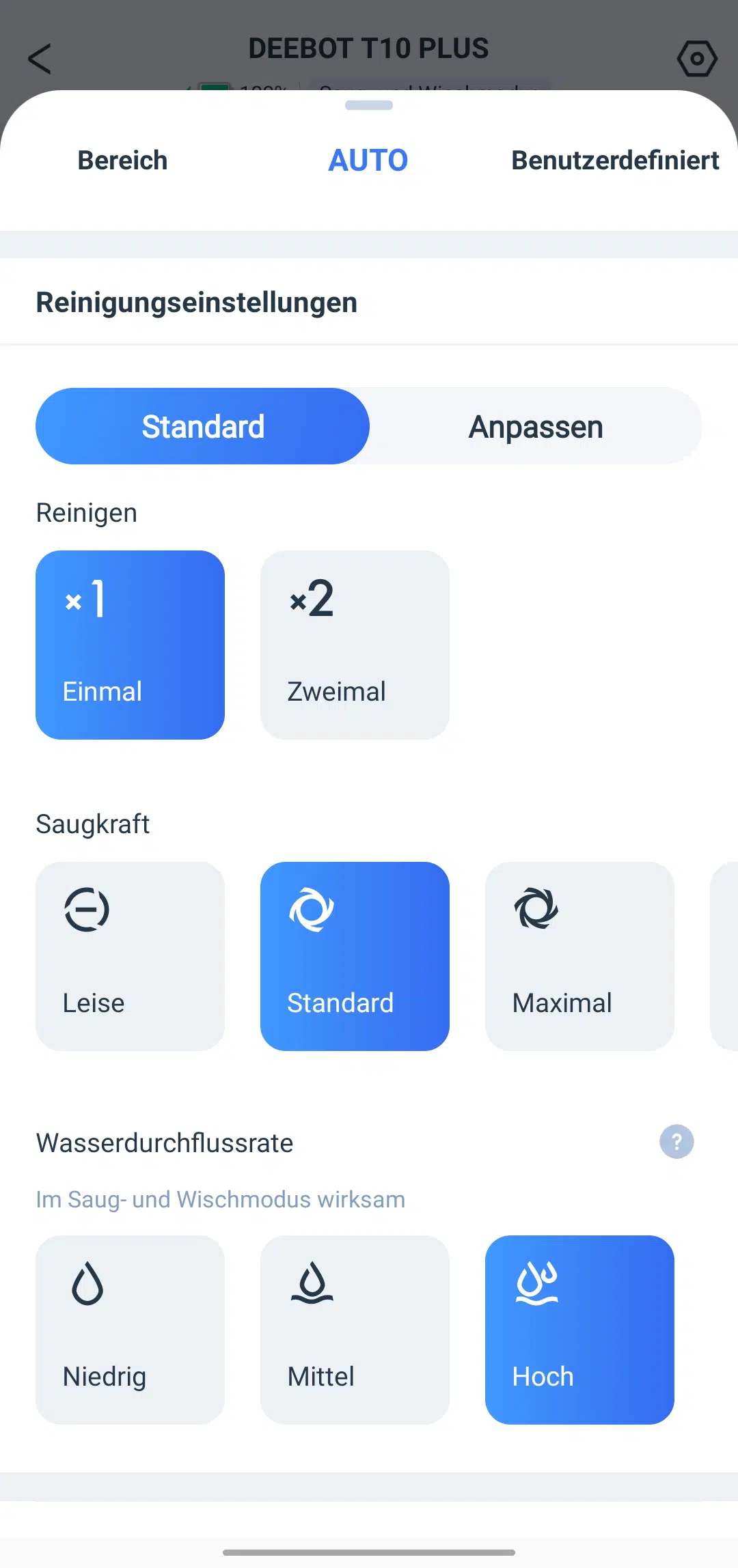Set Saugkraft to Maximal
The height and width of the screenshot is (1568, 738).
[x=579, y=956]
